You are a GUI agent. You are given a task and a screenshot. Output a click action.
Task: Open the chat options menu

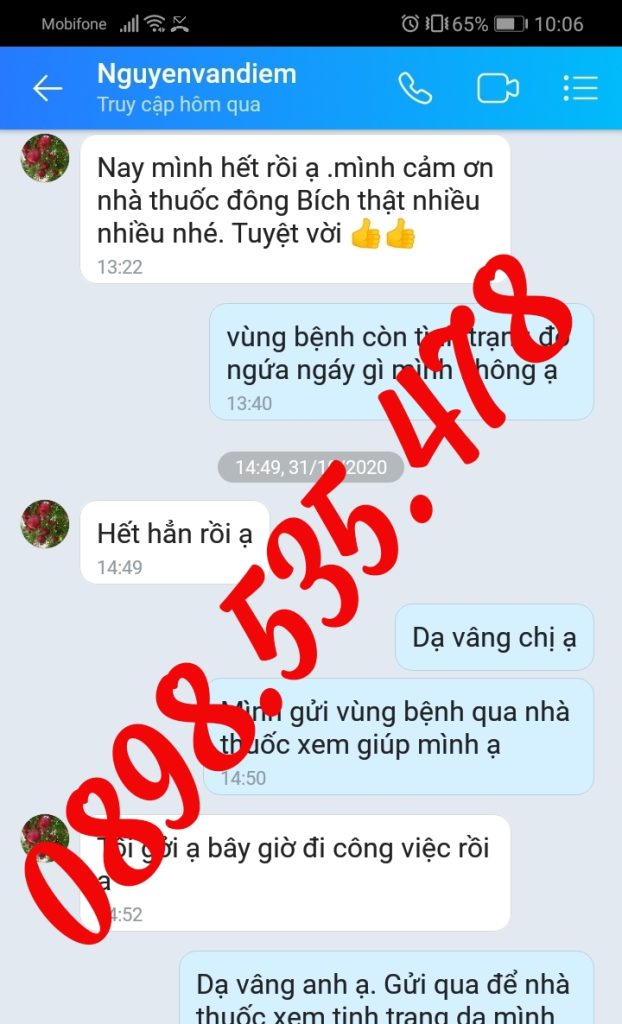tap(580, 88)
